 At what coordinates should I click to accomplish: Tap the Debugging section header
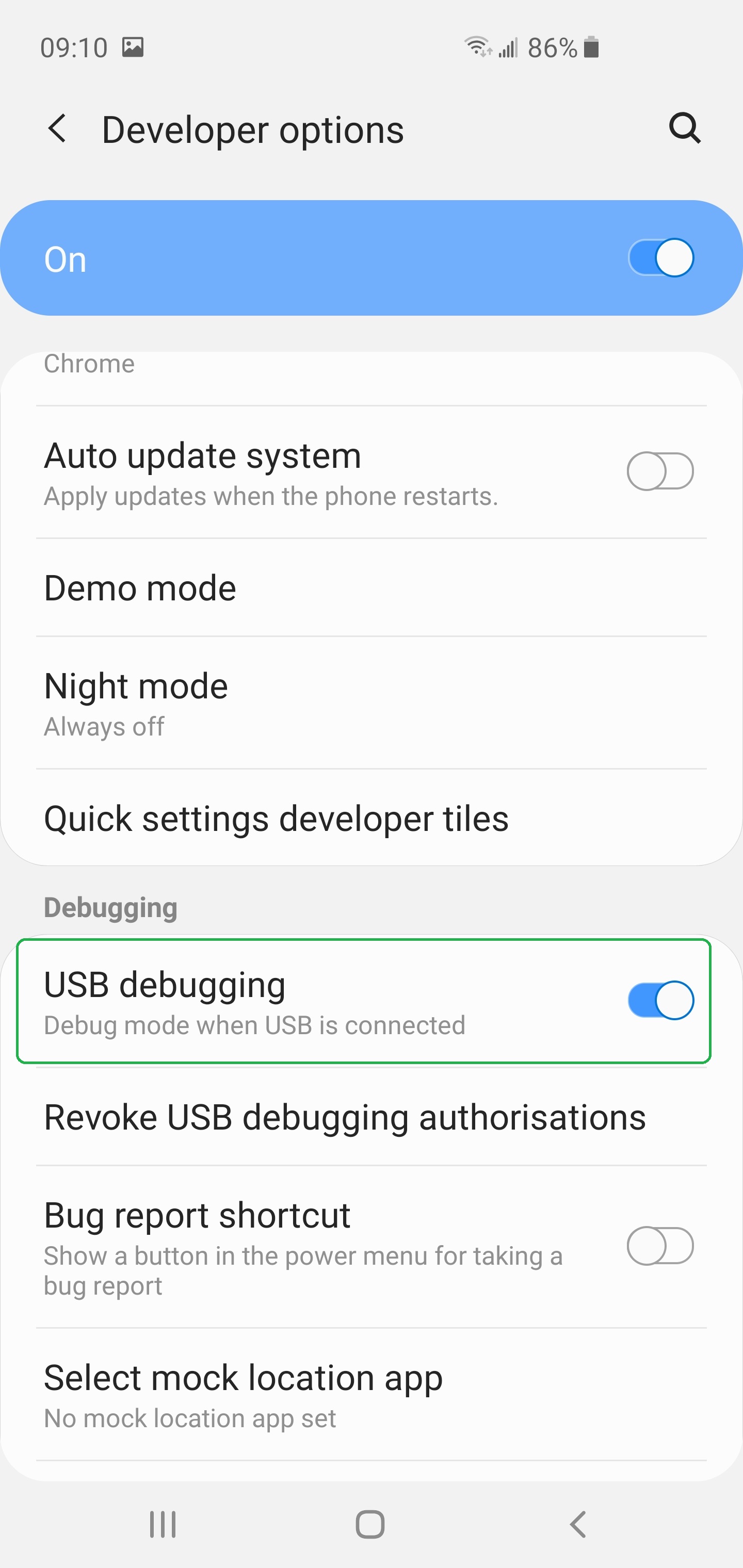tap(110, 906)
